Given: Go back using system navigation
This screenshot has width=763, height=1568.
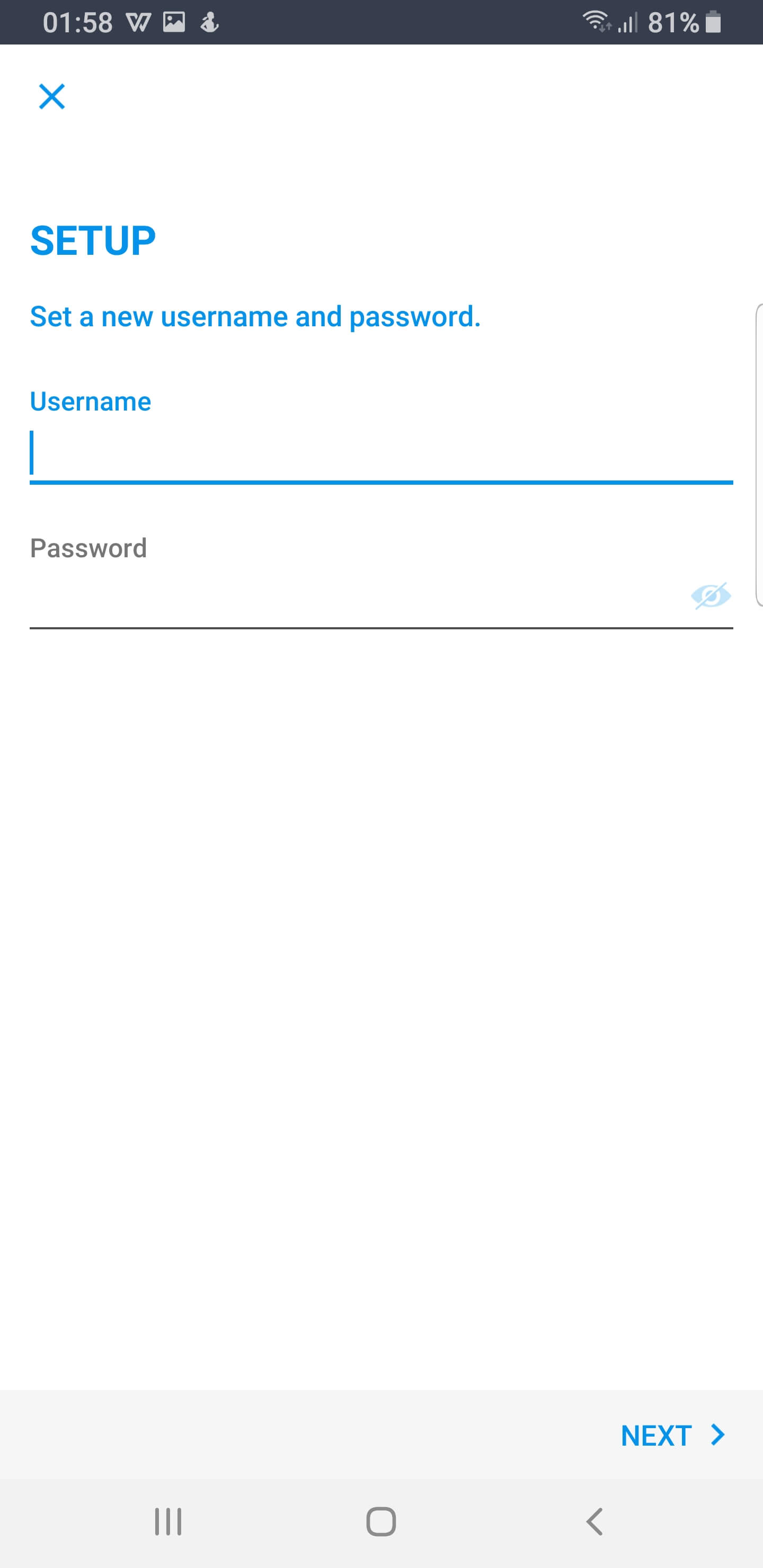Looking at the screenshot, I should click(595, 1522).
